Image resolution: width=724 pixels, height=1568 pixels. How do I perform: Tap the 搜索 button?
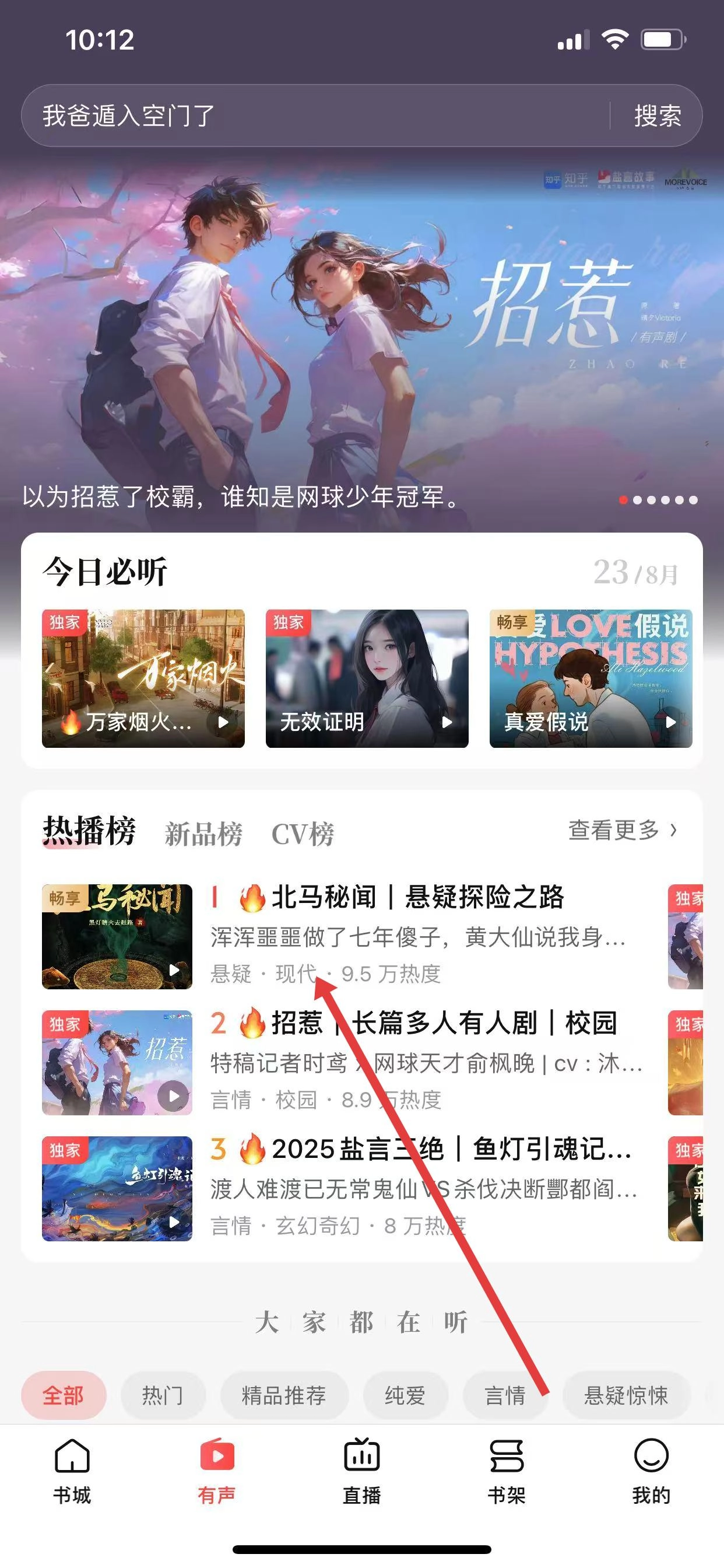pyautogui.click(x=657, y=116)
